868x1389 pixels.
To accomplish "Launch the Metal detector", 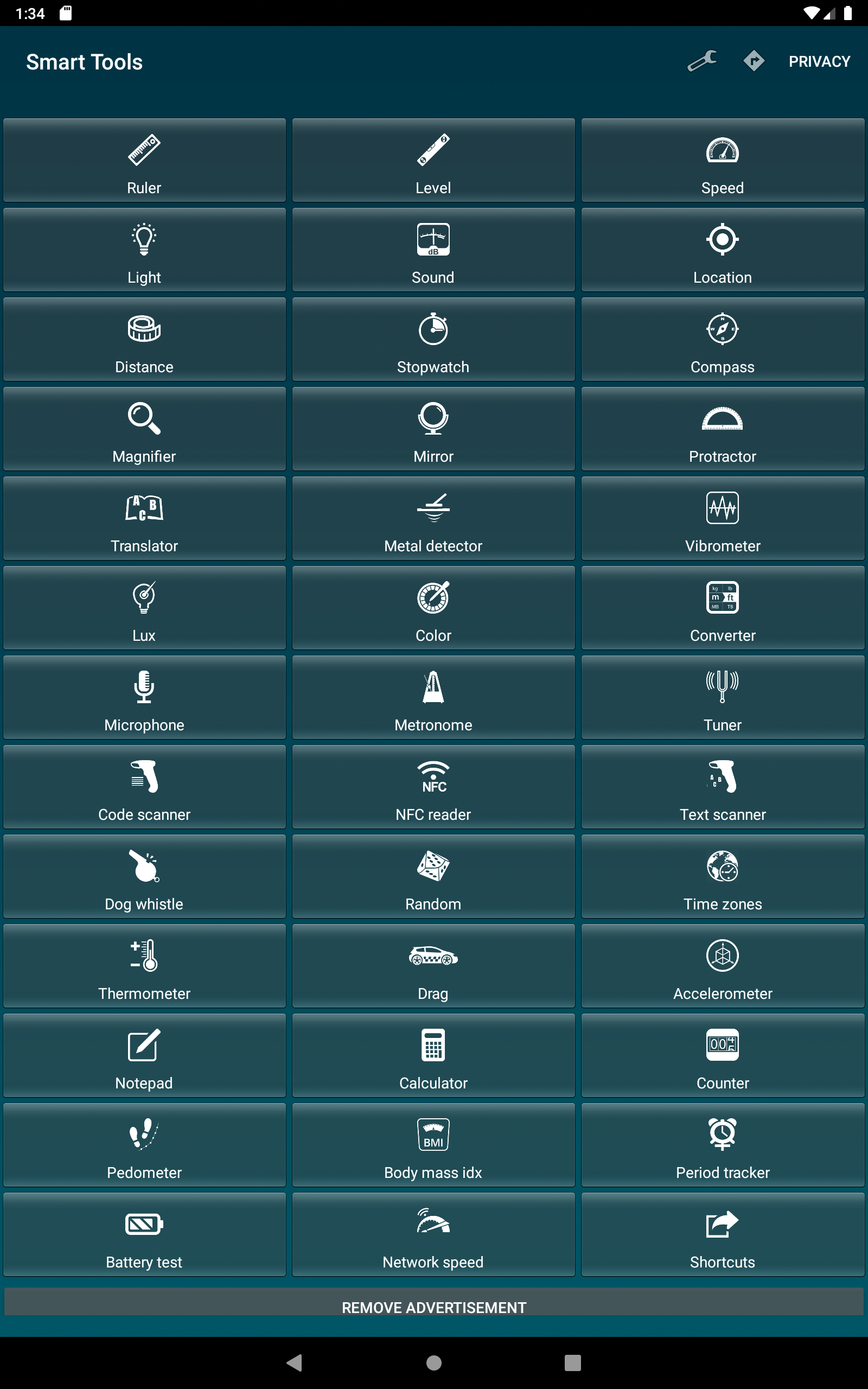I will point(433,518).
